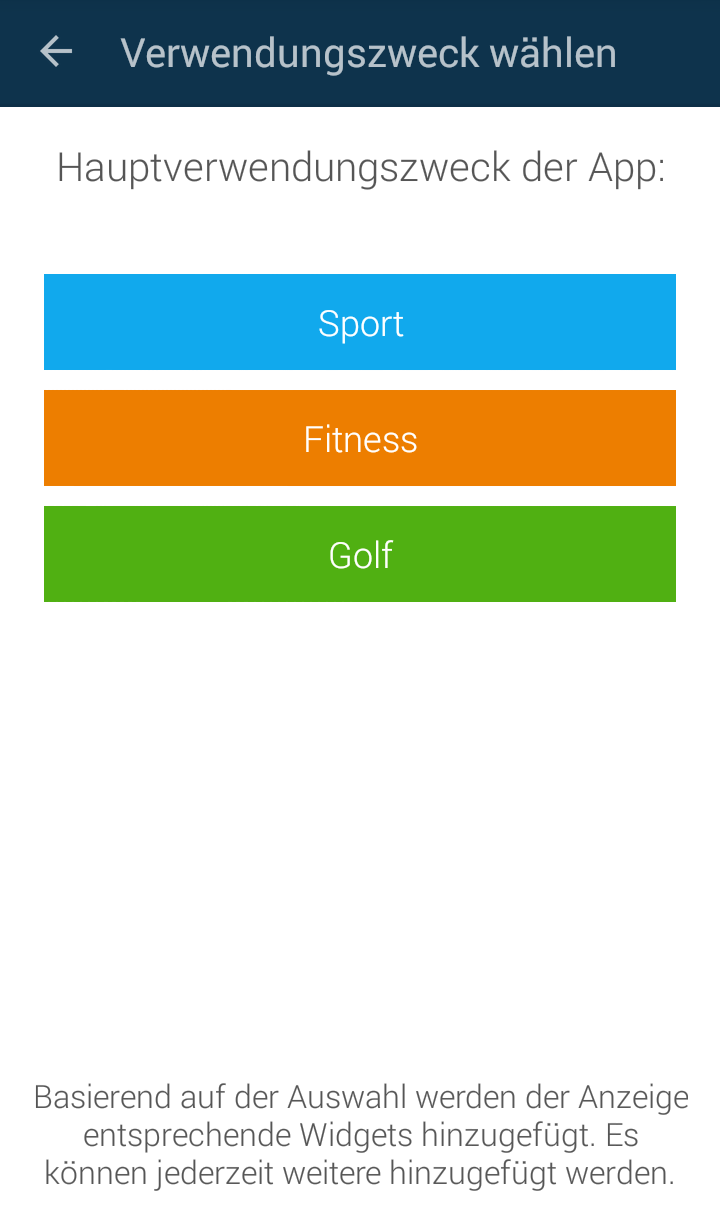The height and width of the screenshot is (1225, 720).
Task: Pick the green Golf option
Action: click(360, 554)
